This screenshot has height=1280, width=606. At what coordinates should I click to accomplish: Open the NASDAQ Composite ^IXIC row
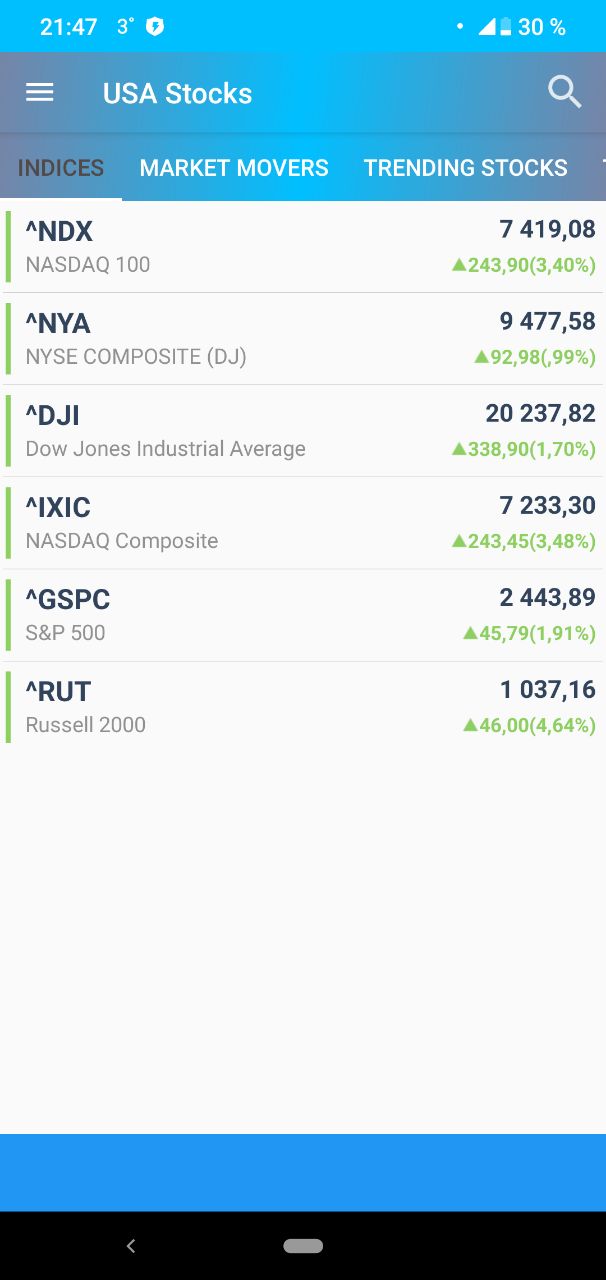pos(303,523)
